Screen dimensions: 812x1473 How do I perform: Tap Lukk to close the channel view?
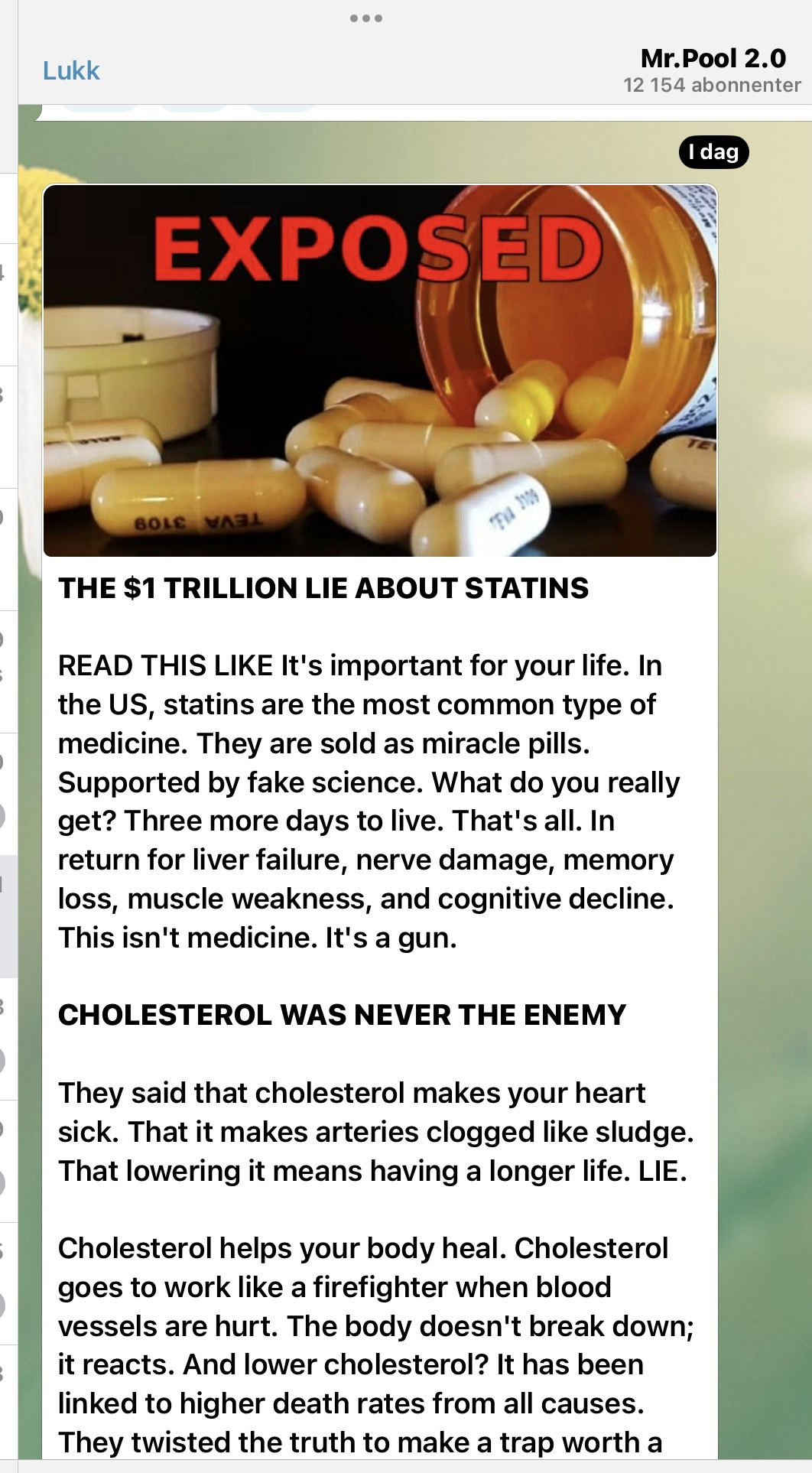(71, 71)
